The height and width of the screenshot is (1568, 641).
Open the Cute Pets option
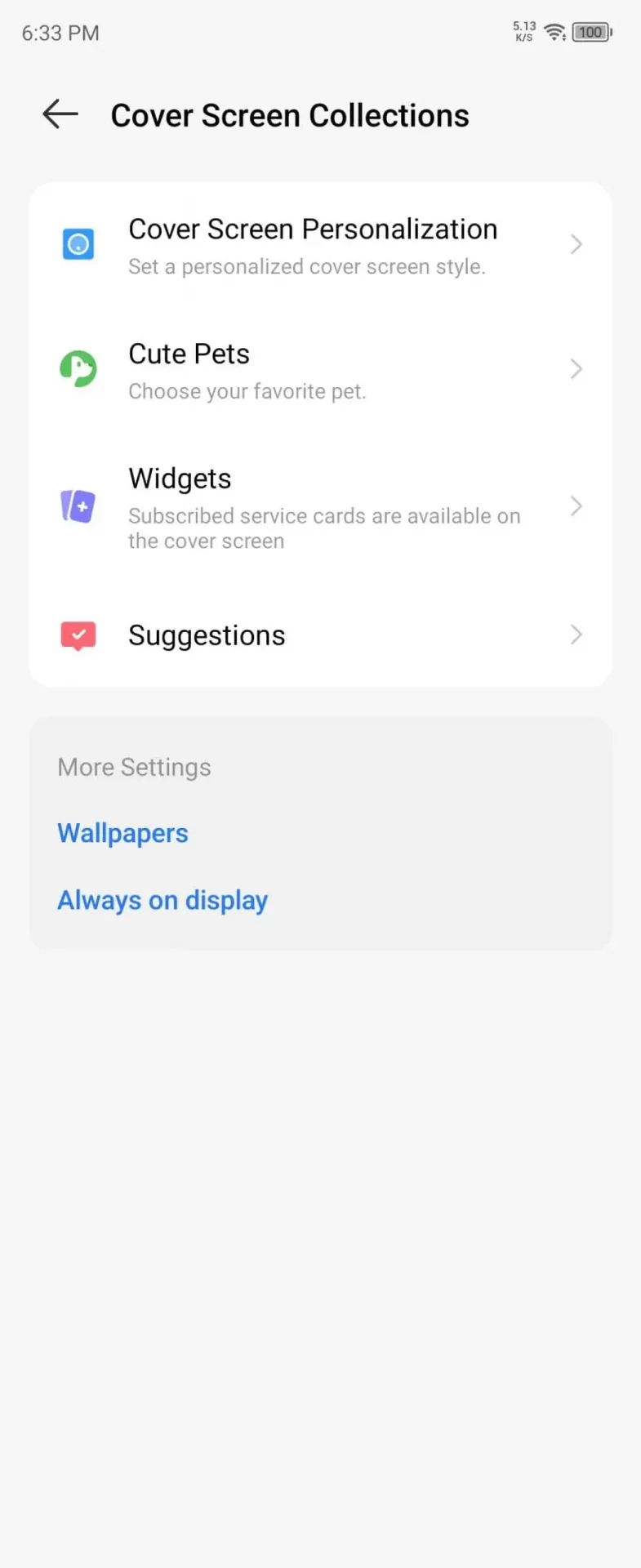point(320,370)
